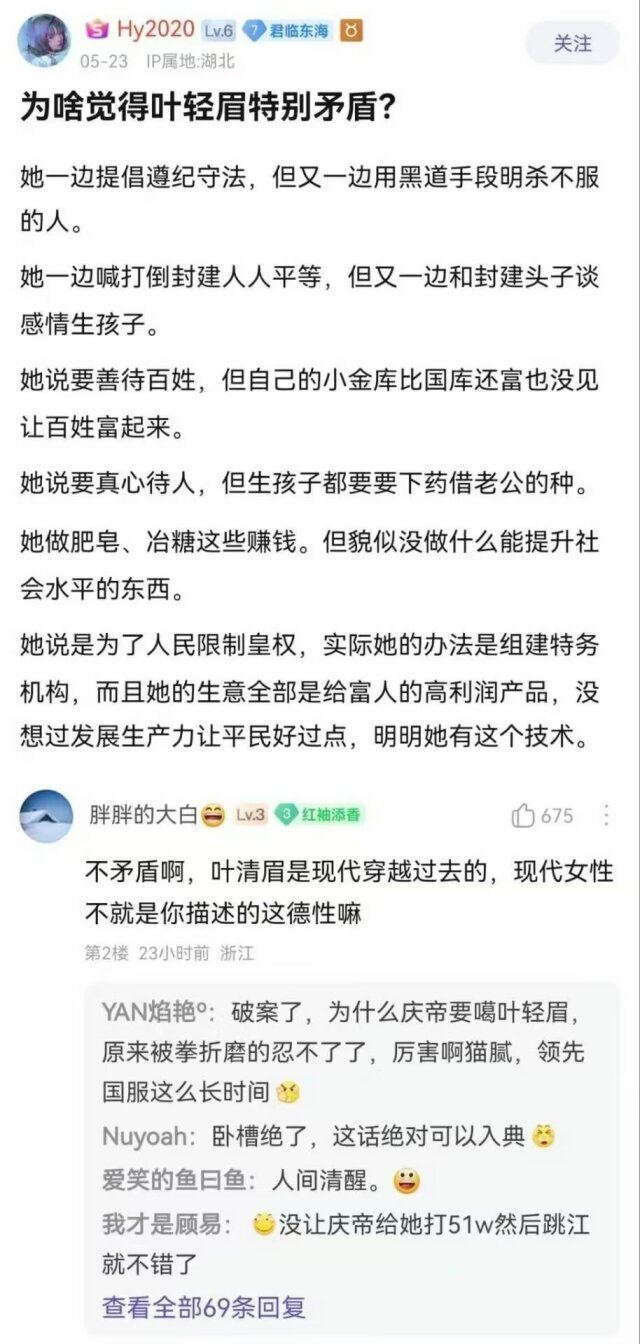Open 胖胖的大白's profile avatar
The image size is (640, 1344).
pos(46,816)
